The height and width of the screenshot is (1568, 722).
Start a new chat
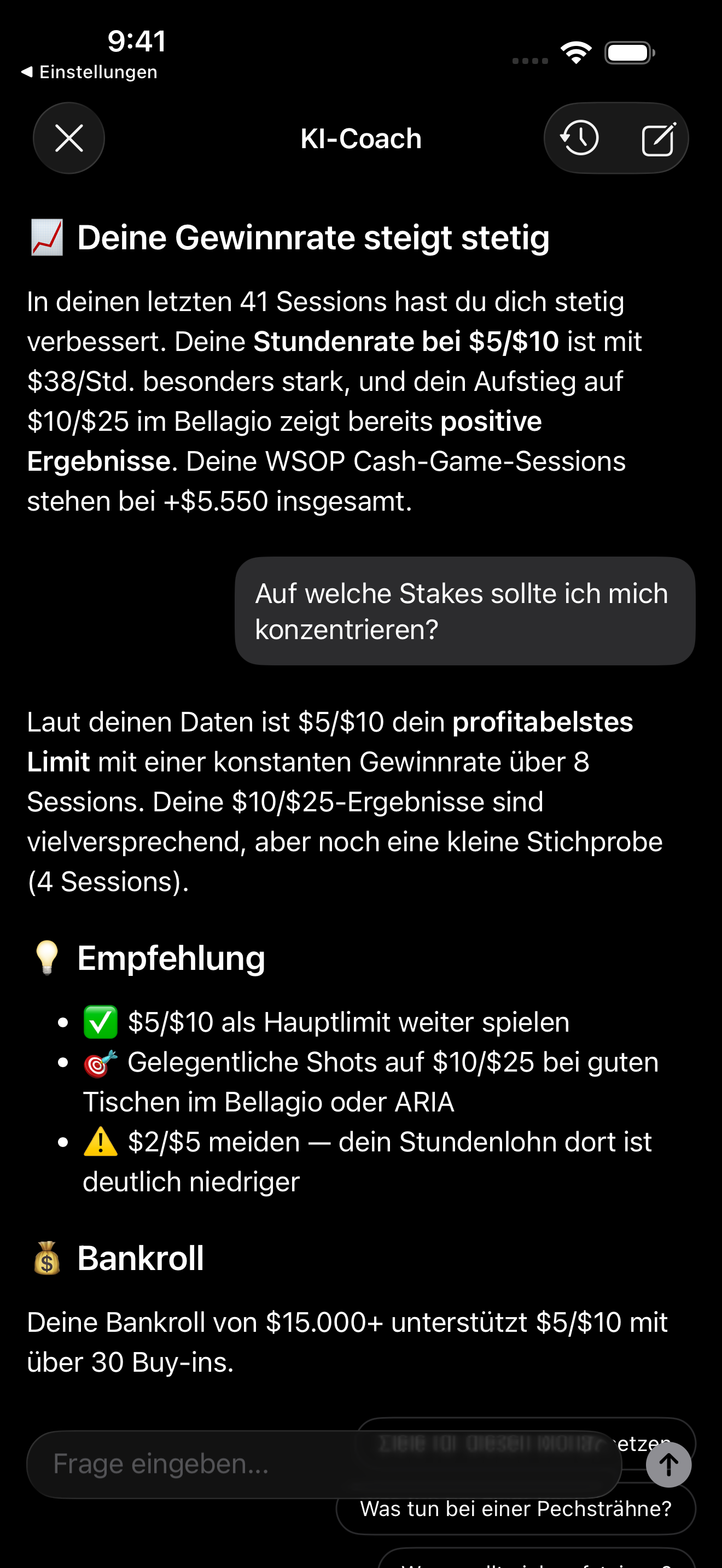[658, 139]
